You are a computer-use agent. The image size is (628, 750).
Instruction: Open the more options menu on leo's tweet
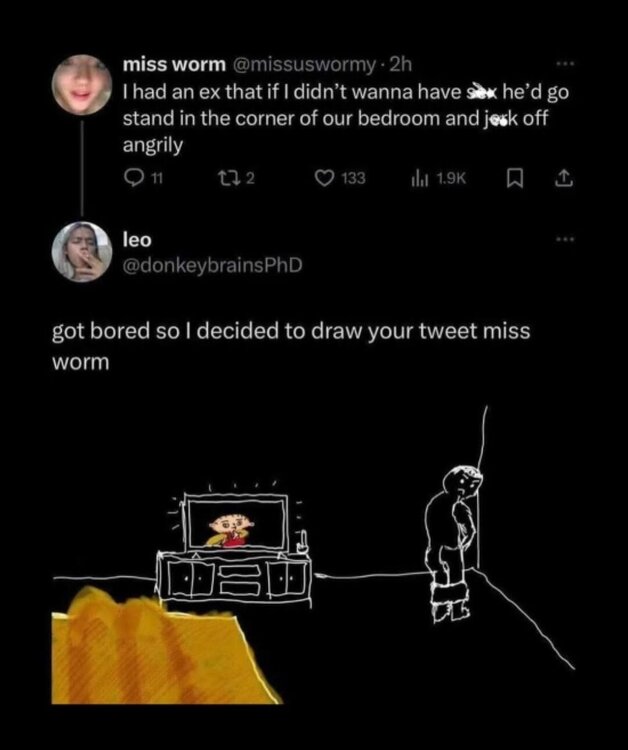pyautogui.click(x=565, y=240)
